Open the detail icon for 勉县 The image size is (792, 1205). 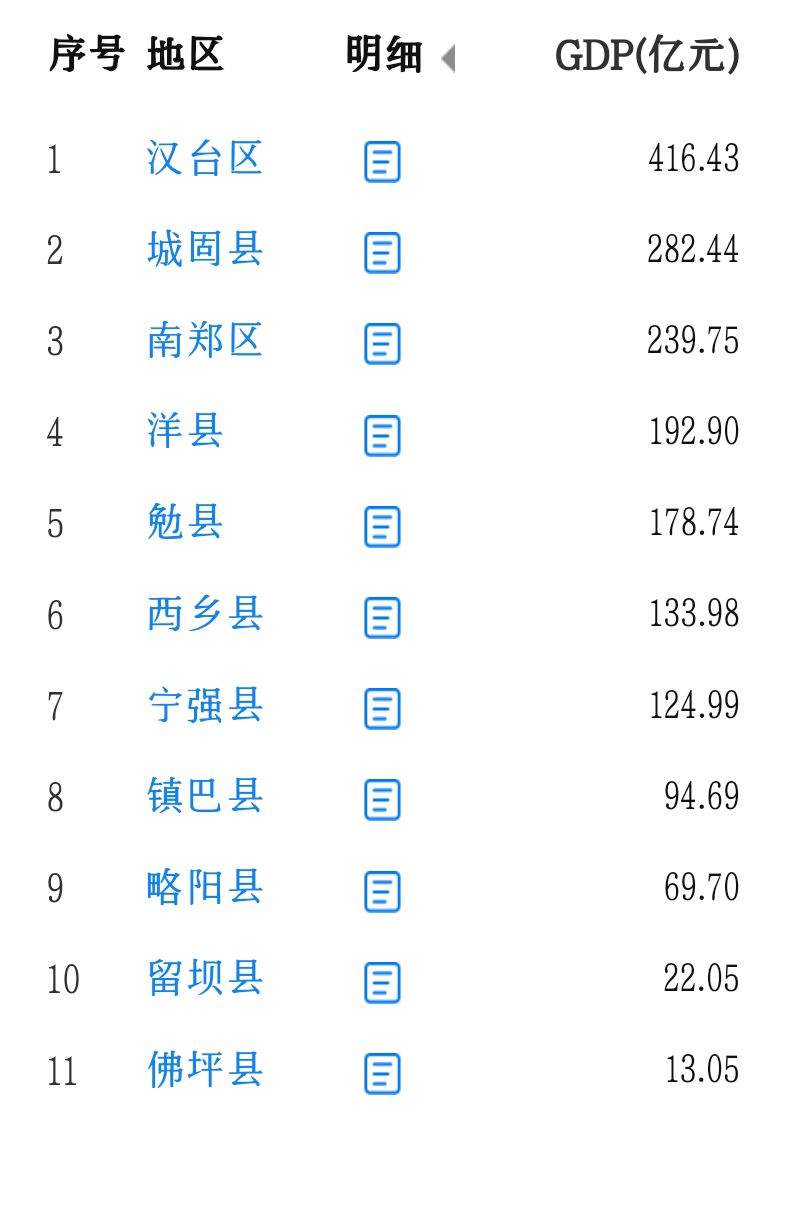(x=382, y=525)
